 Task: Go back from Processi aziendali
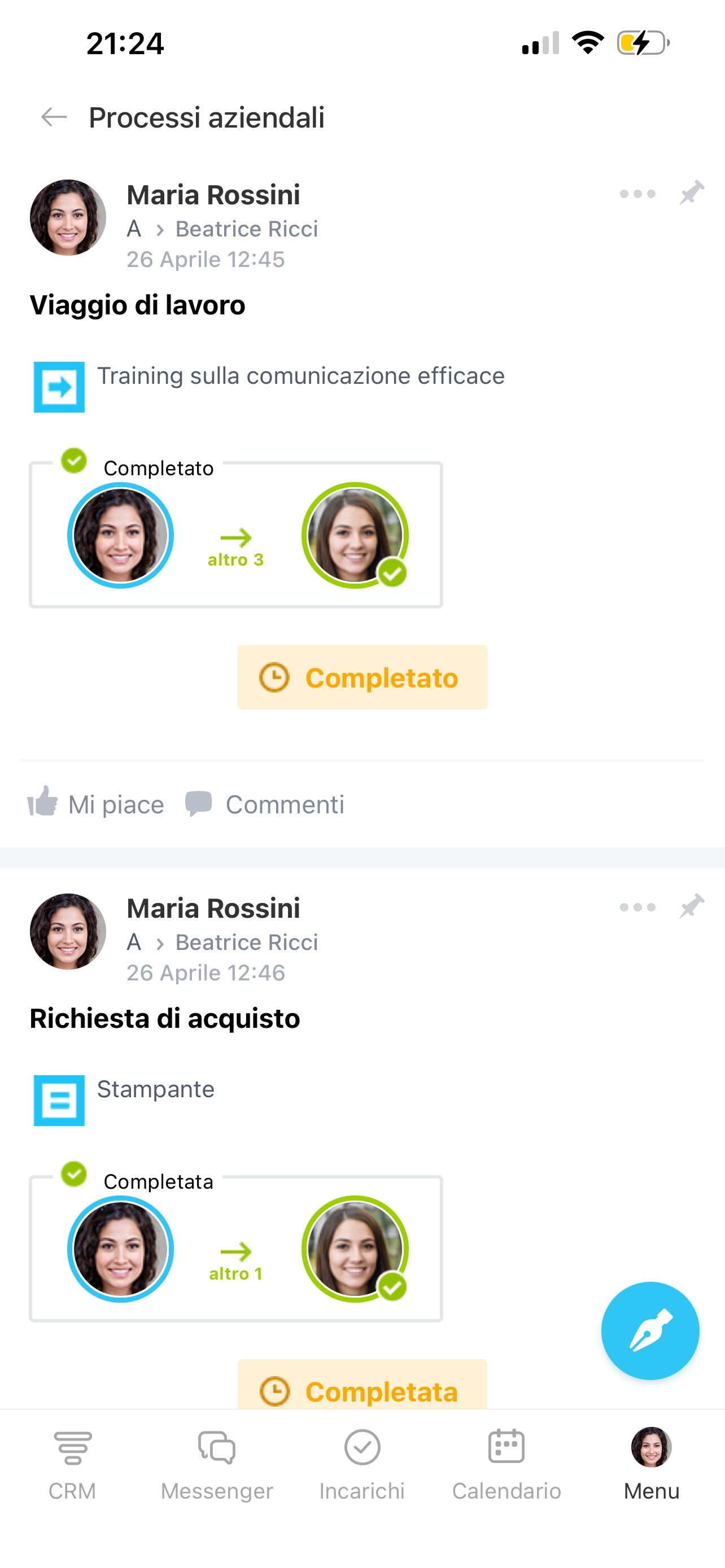54,117
